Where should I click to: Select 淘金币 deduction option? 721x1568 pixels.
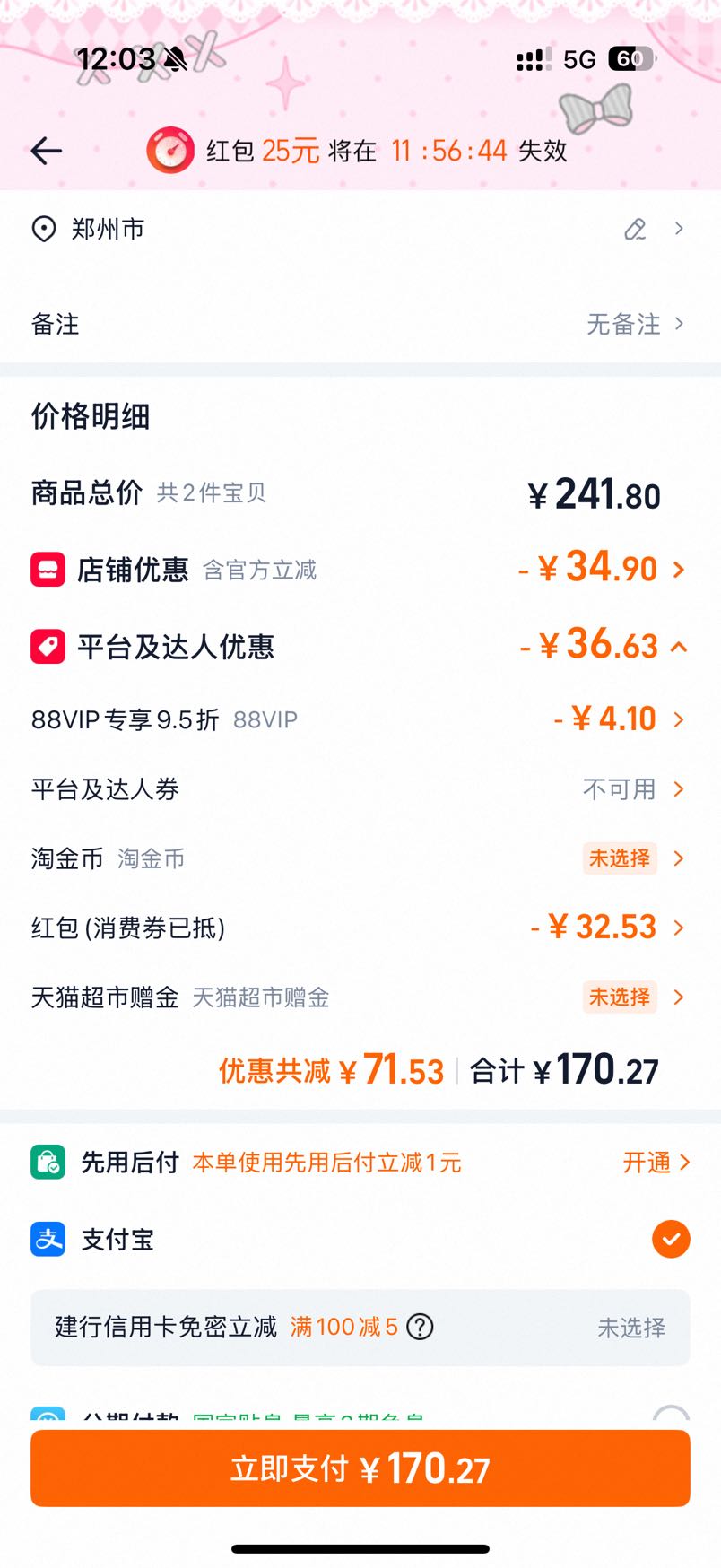[360, 858]
